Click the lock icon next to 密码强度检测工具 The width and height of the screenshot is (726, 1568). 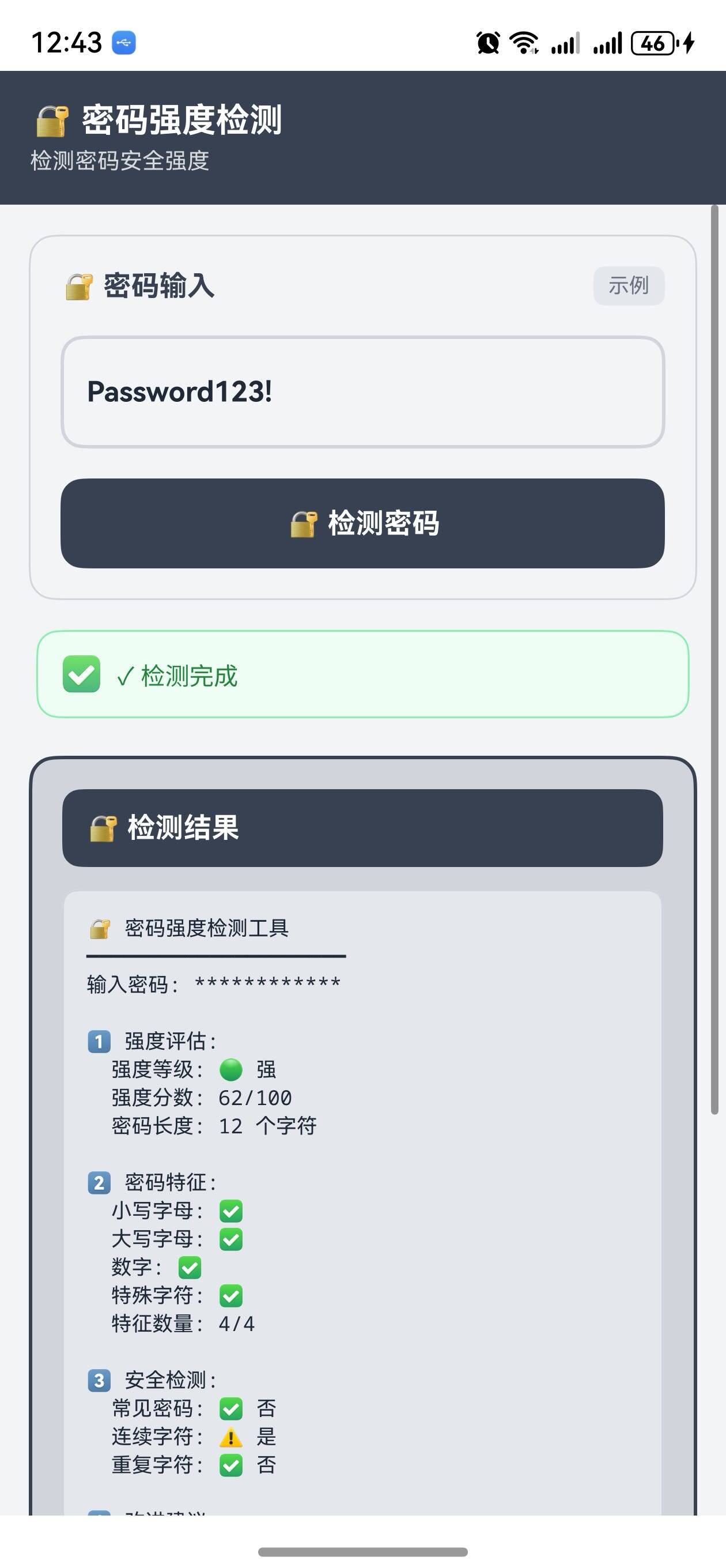point(99,928)
